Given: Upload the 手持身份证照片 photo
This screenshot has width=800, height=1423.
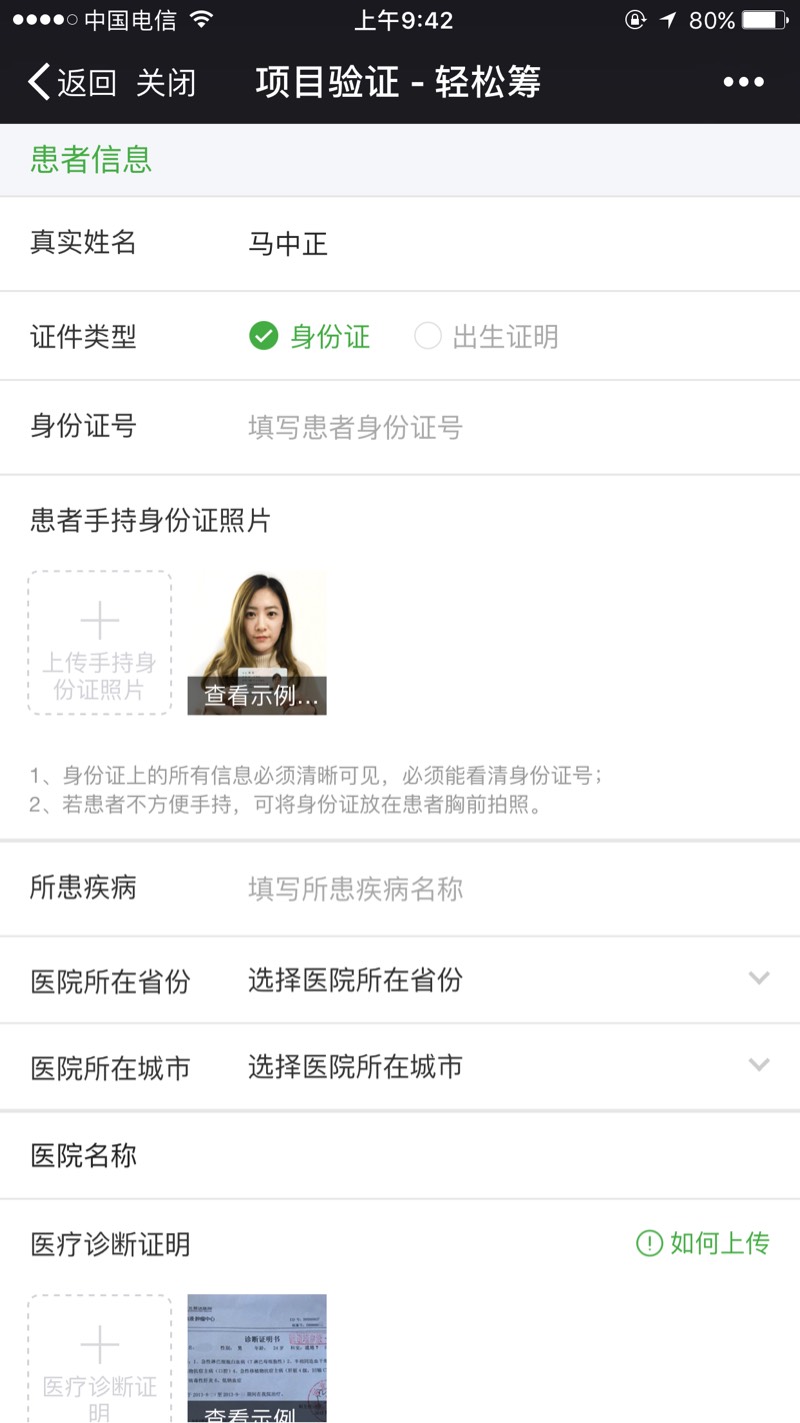Looking at the screenshot, I should (100, 643).
